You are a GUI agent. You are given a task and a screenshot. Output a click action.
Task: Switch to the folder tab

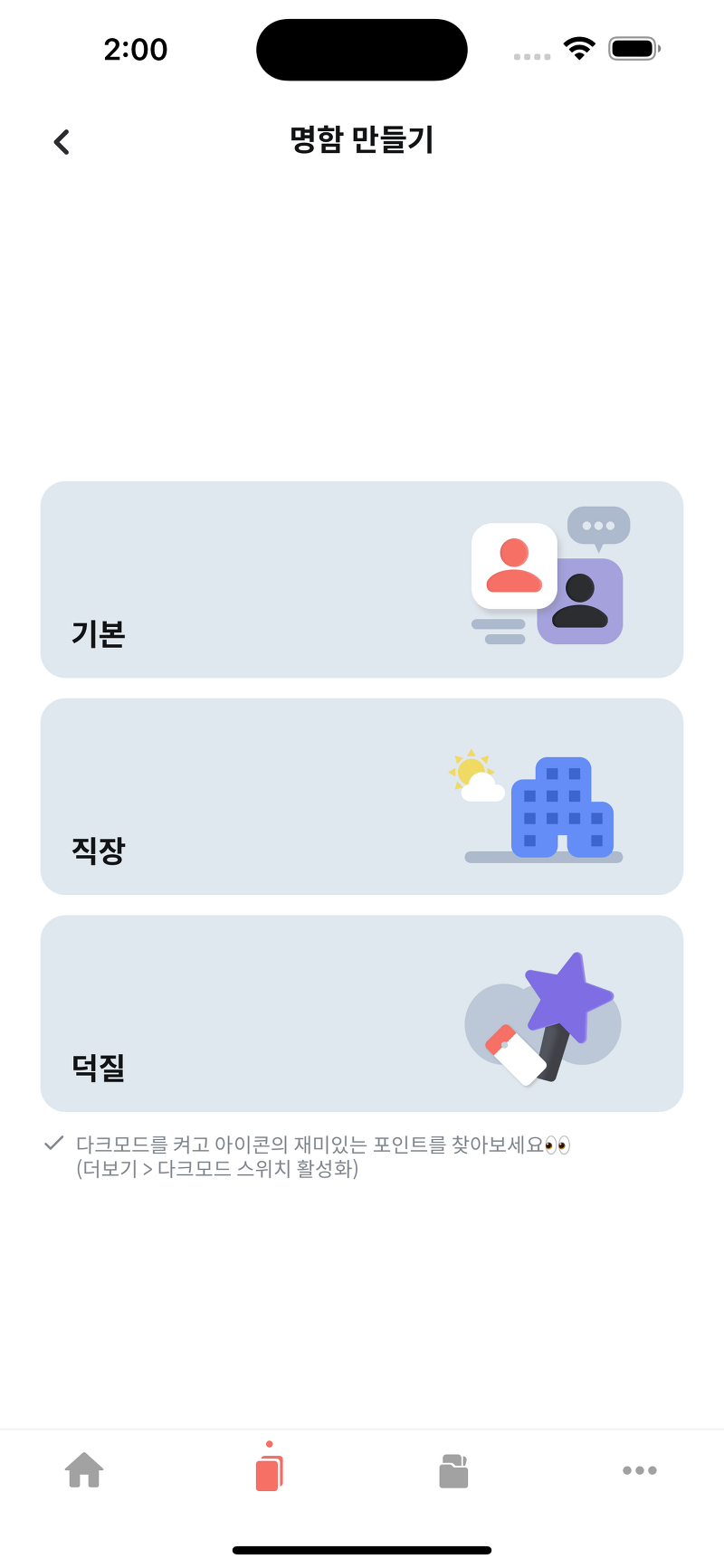[453, 1470]
